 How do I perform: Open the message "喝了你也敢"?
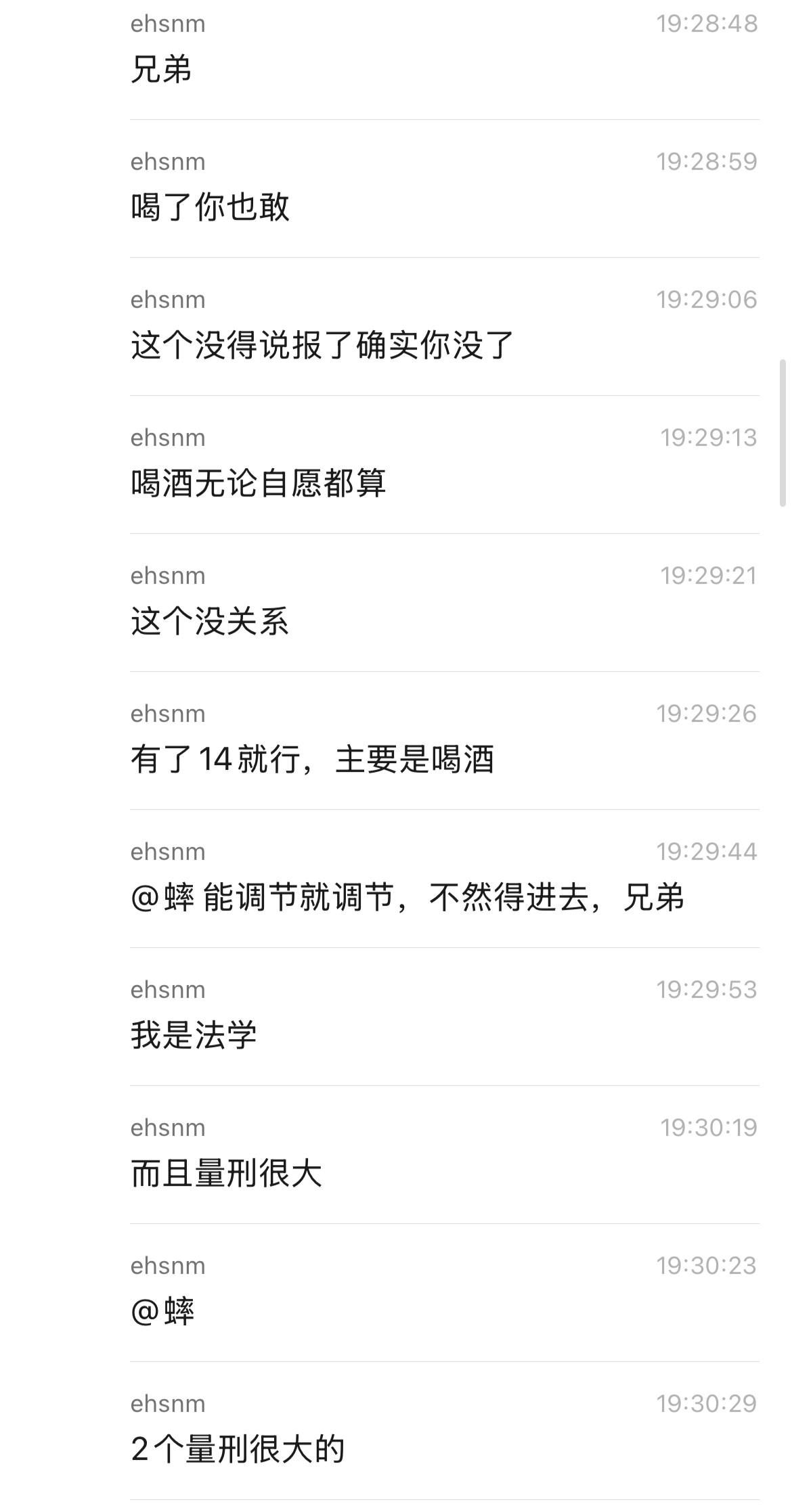210,207
